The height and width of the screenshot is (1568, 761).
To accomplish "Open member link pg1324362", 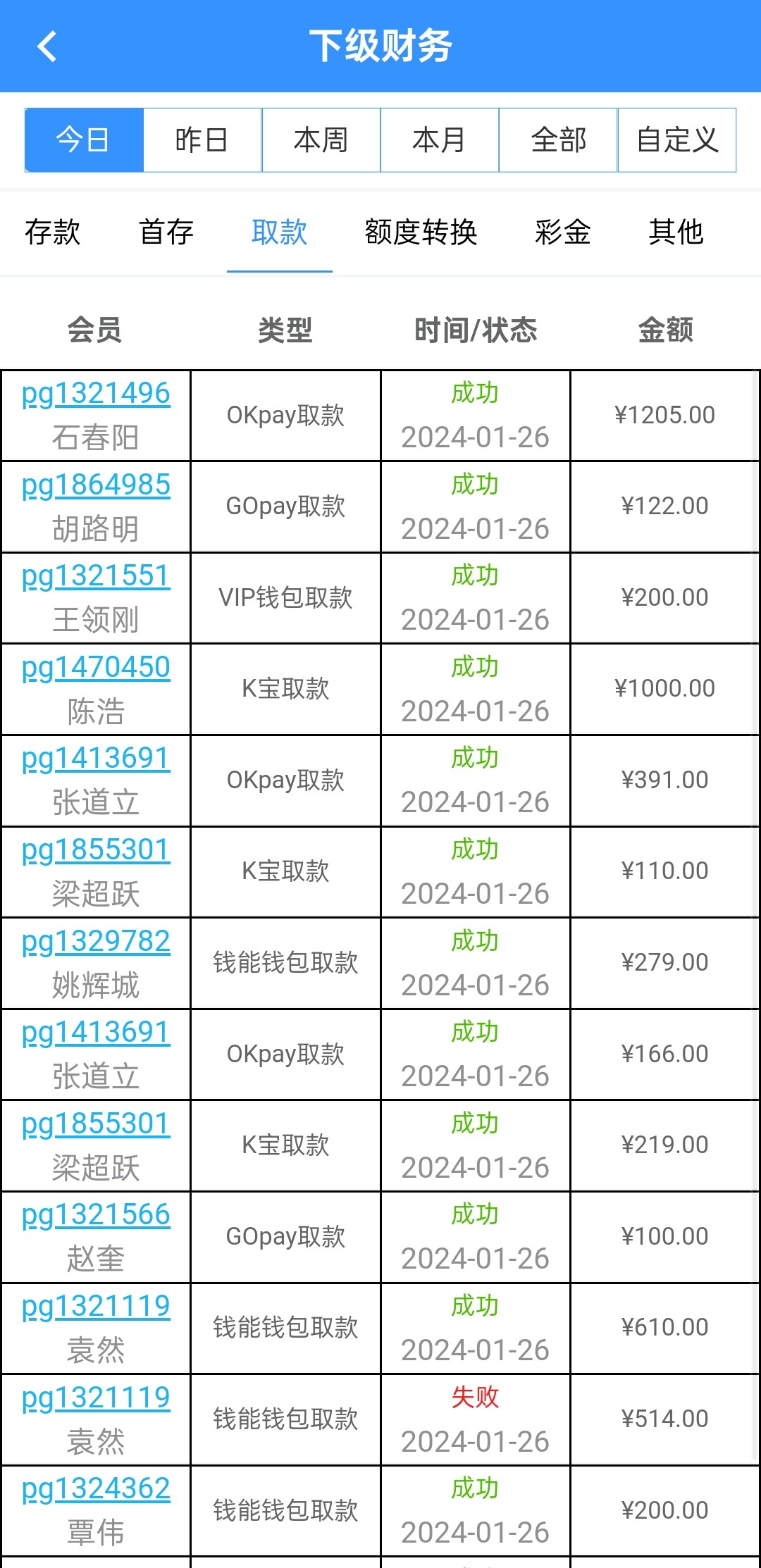I will pos(96,1489).
